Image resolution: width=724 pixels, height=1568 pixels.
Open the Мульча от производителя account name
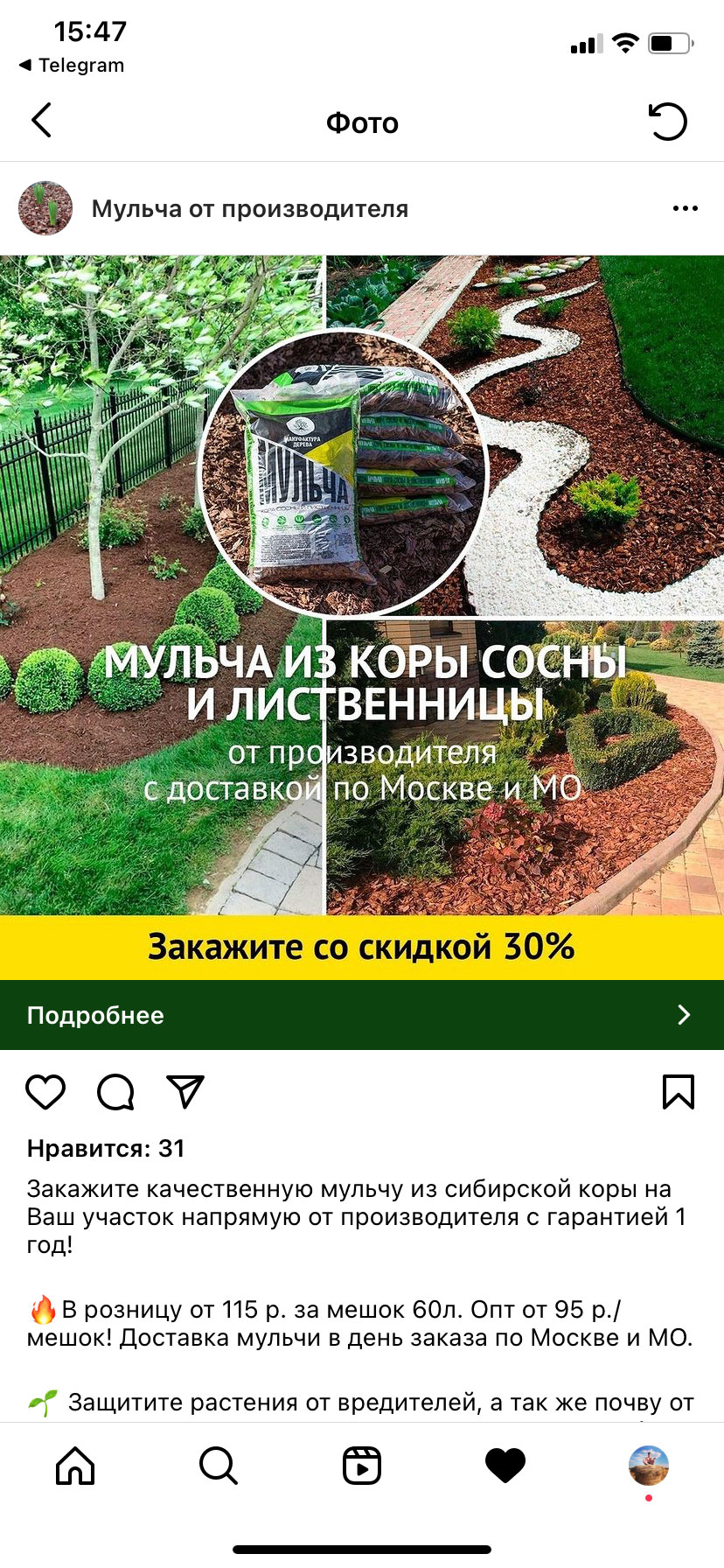pos(250,209)
